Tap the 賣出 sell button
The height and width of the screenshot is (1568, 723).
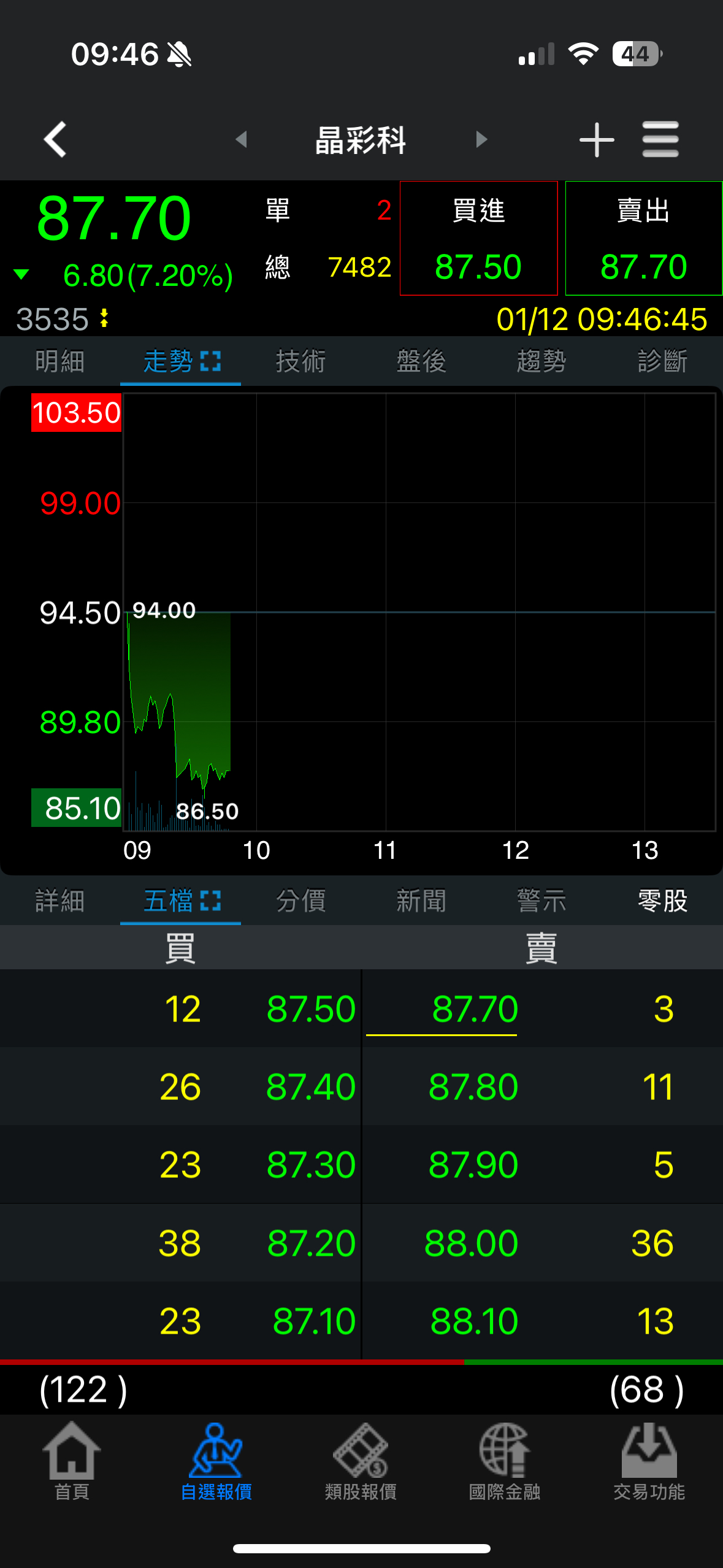point(643,238)
